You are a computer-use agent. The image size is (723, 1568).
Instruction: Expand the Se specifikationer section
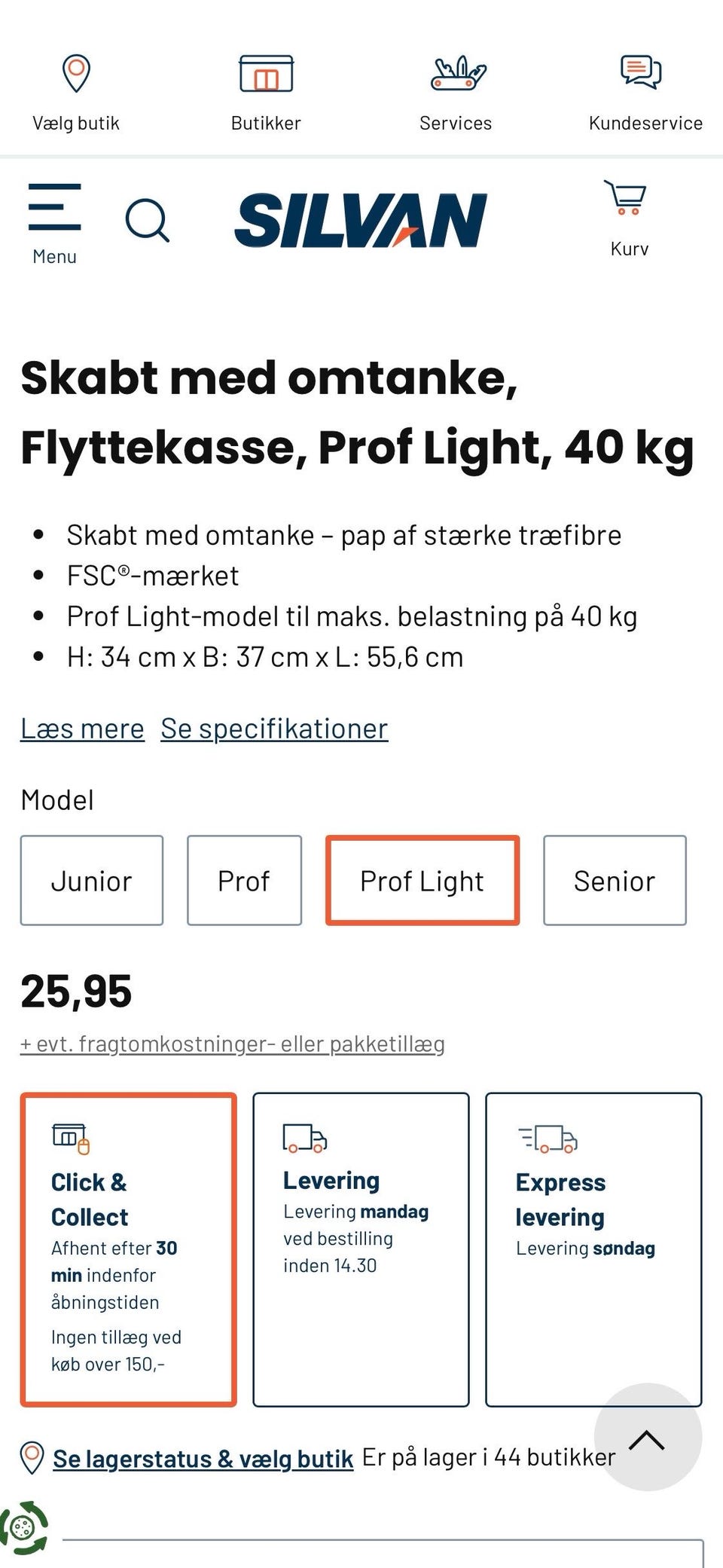click(273, 728)
